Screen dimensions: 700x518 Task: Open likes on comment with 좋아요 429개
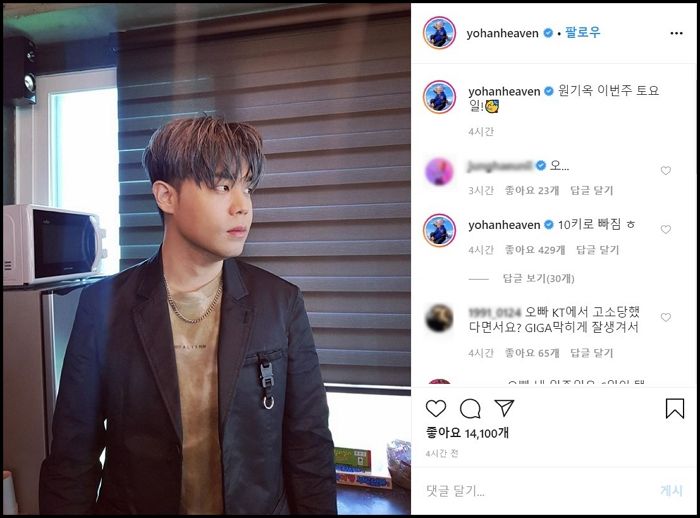[532, 250]
